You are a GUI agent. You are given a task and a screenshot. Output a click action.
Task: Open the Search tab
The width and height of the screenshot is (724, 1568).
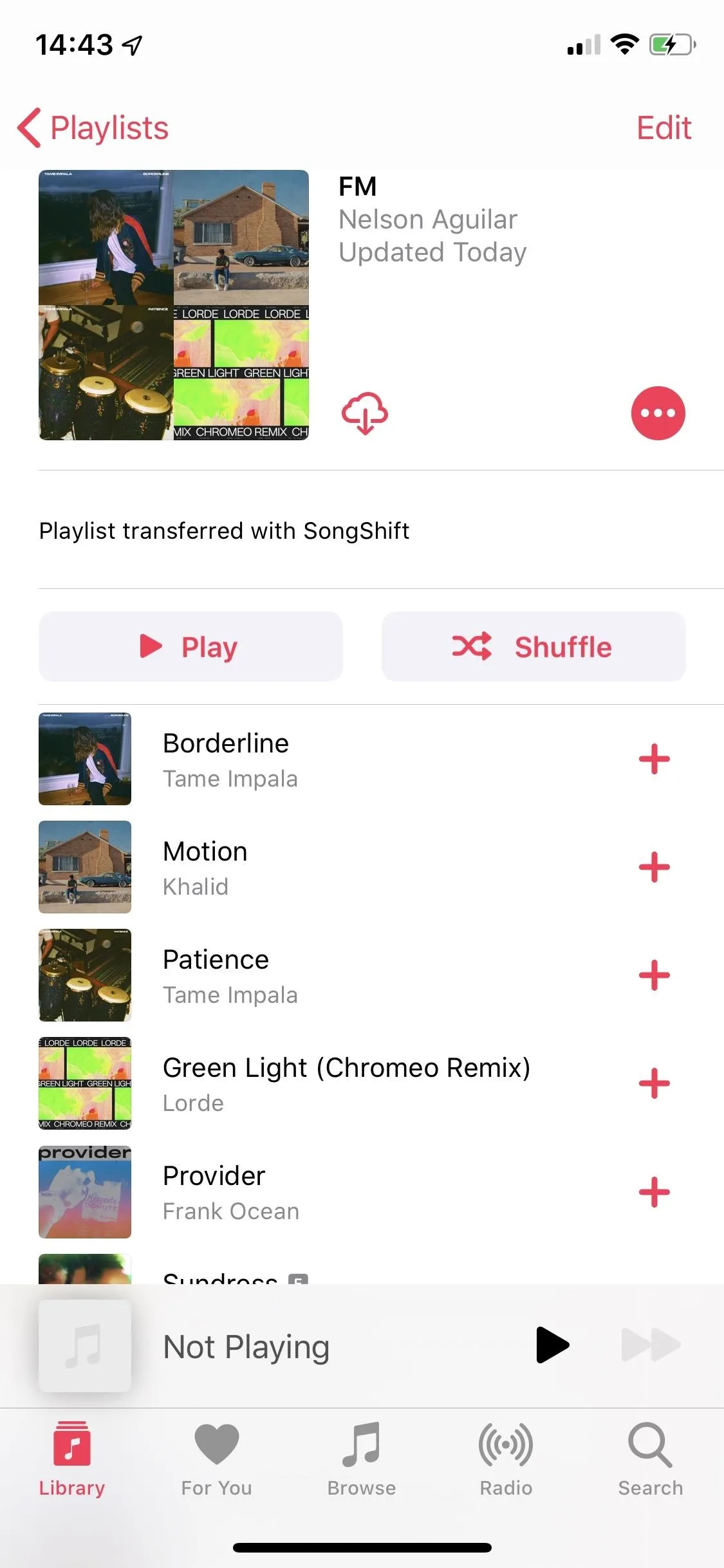(651, 1459)
